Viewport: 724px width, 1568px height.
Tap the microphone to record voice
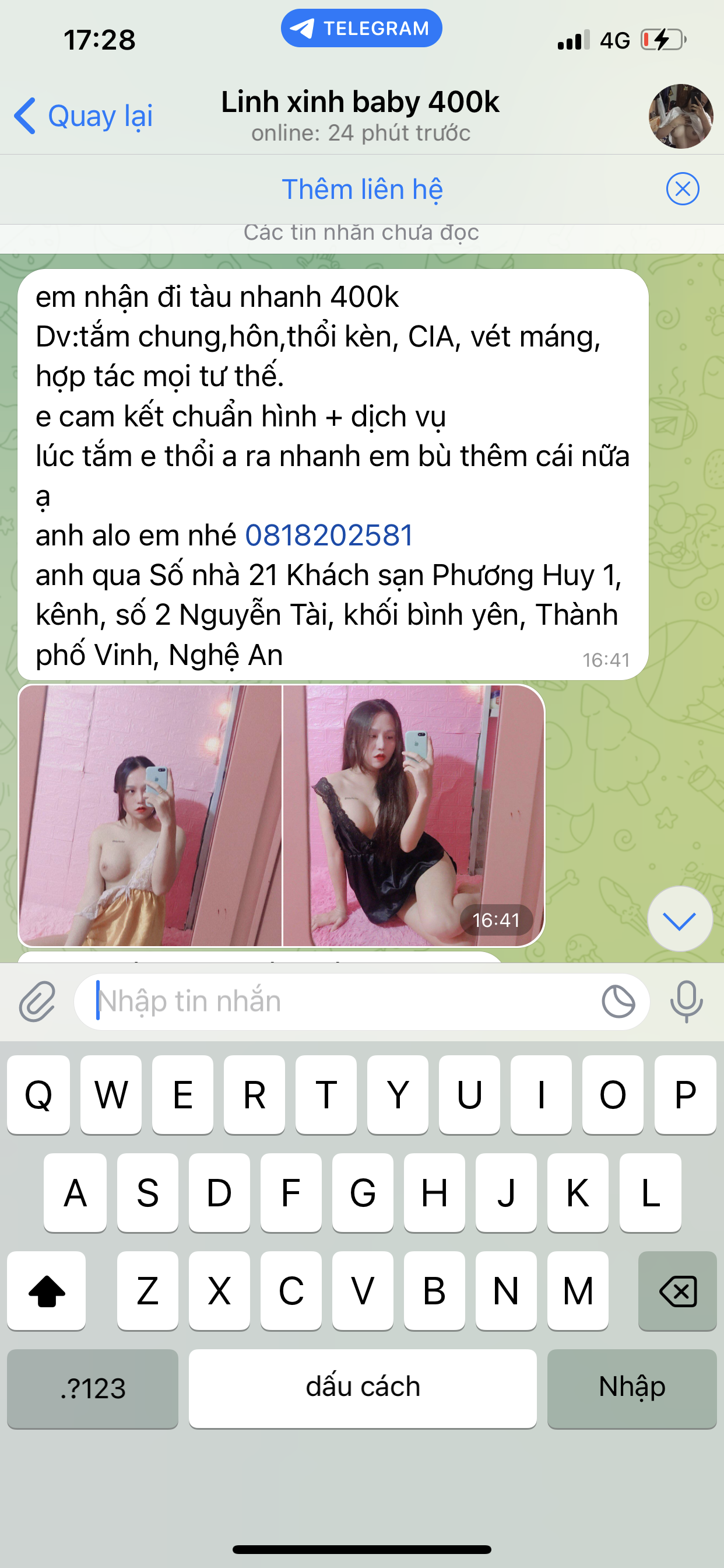686,1002
